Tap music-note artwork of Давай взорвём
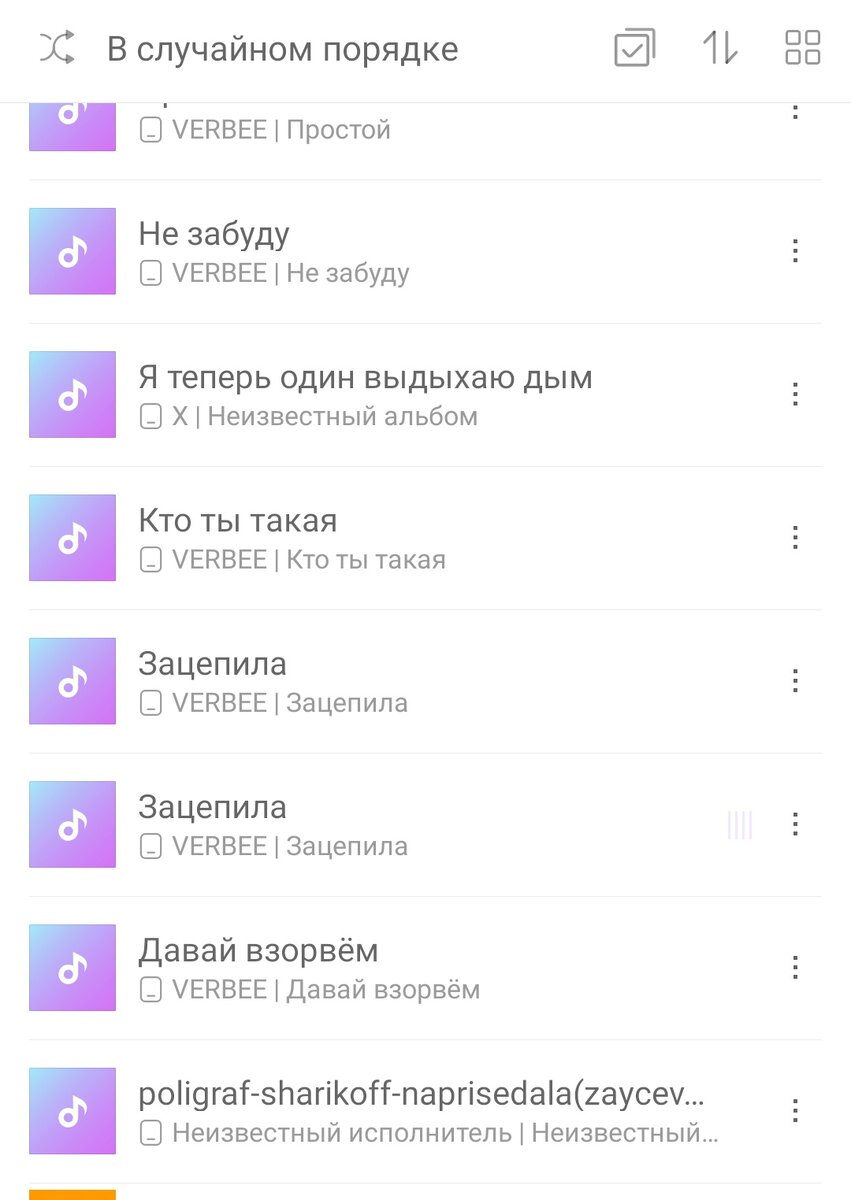The image size is (851, 1200). click(72, 967)
